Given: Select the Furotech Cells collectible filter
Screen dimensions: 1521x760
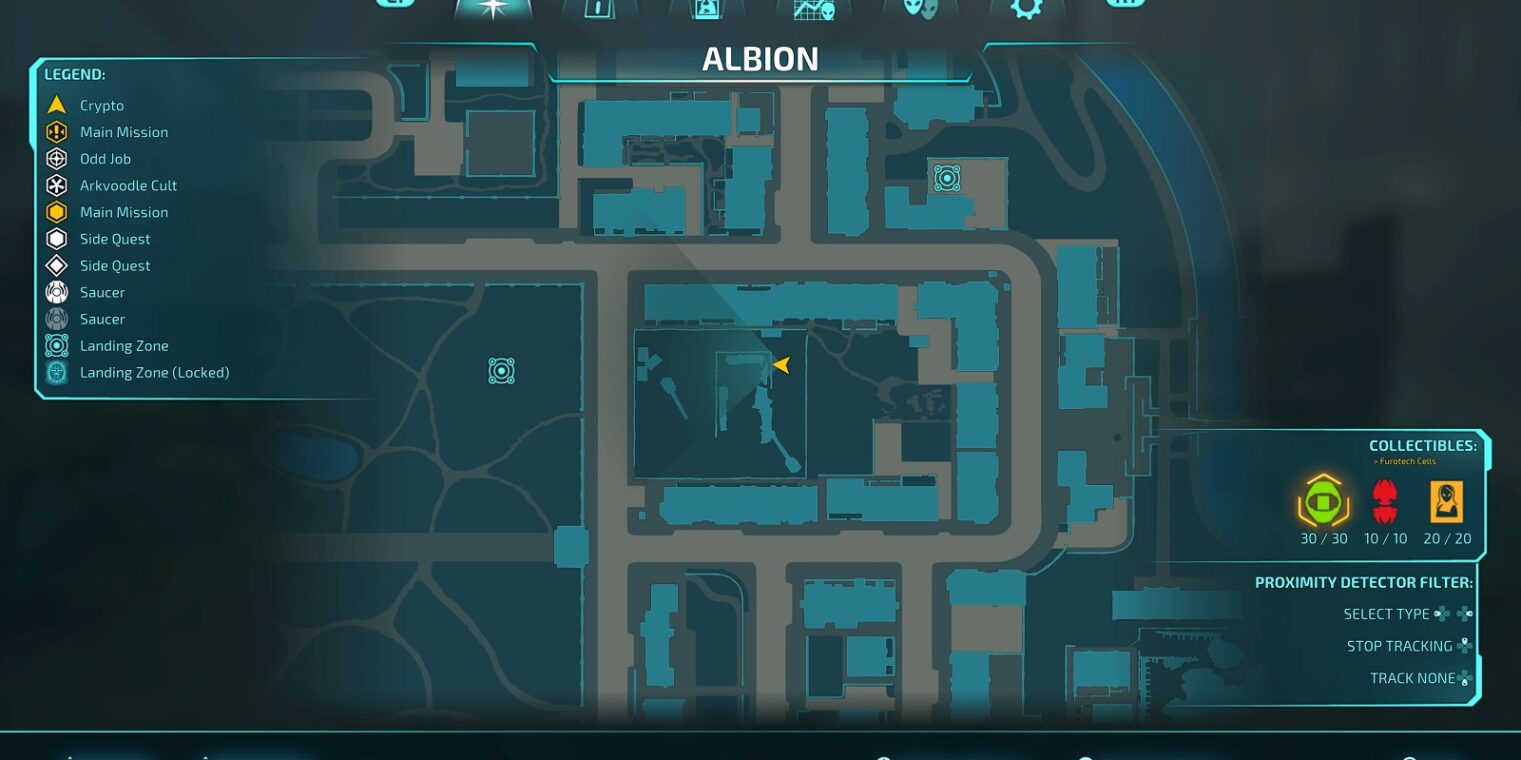Looking at the screenshot, I should click(1323, 501).
